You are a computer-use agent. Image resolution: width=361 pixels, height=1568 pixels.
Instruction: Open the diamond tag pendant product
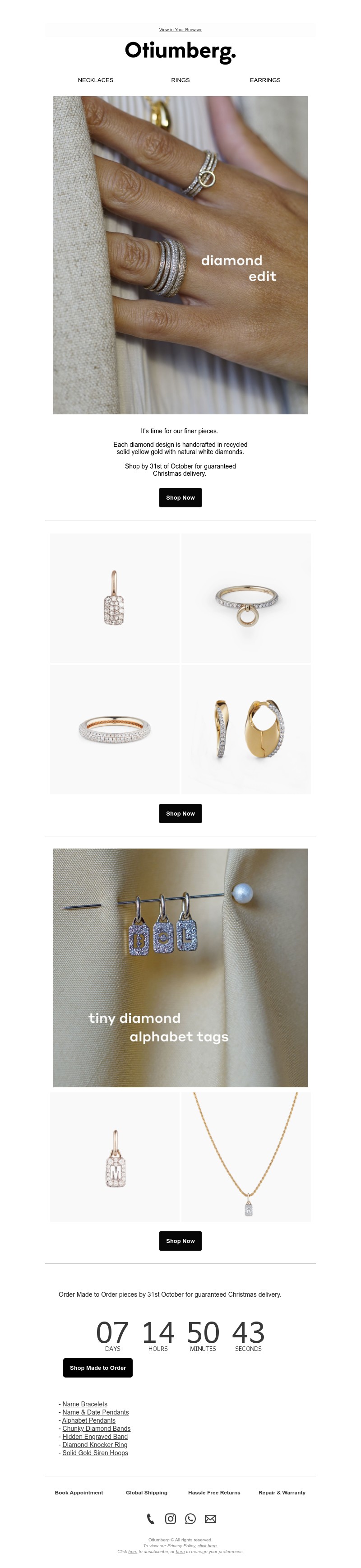115,598
